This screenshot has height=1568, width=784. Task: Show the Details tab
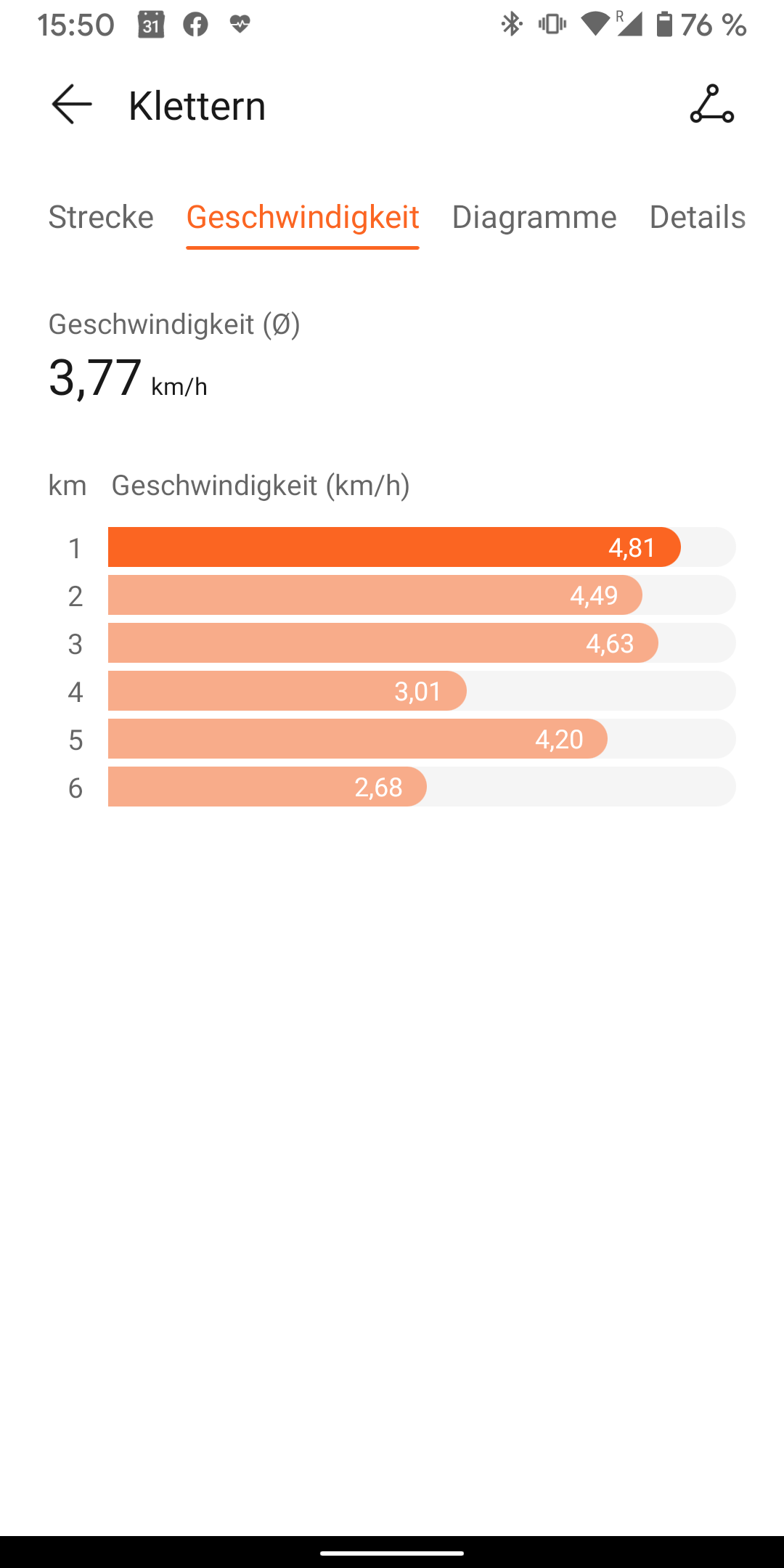coord(697,217)
